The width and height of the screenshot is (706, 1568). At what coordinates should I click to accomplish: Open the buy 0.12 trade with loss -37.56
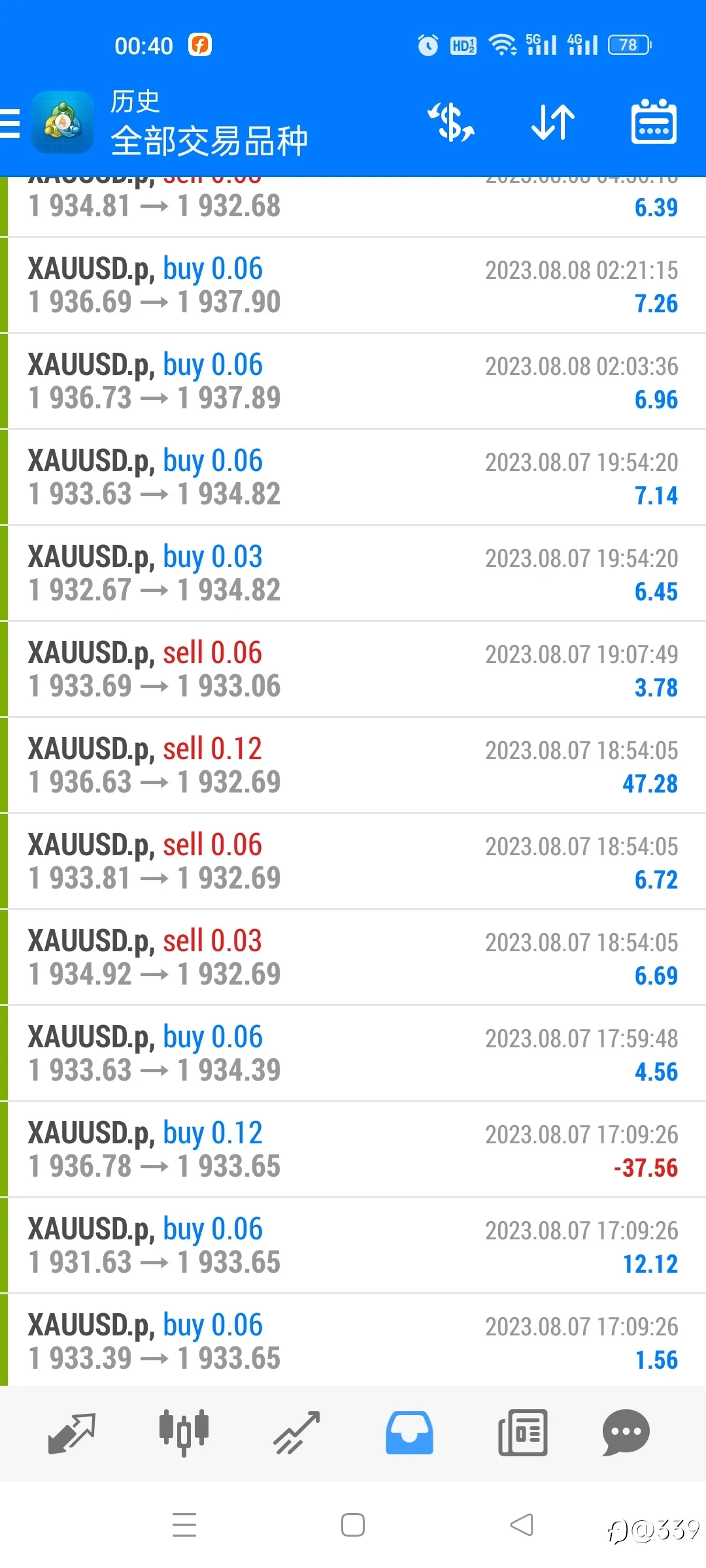tap(353, 1150)
